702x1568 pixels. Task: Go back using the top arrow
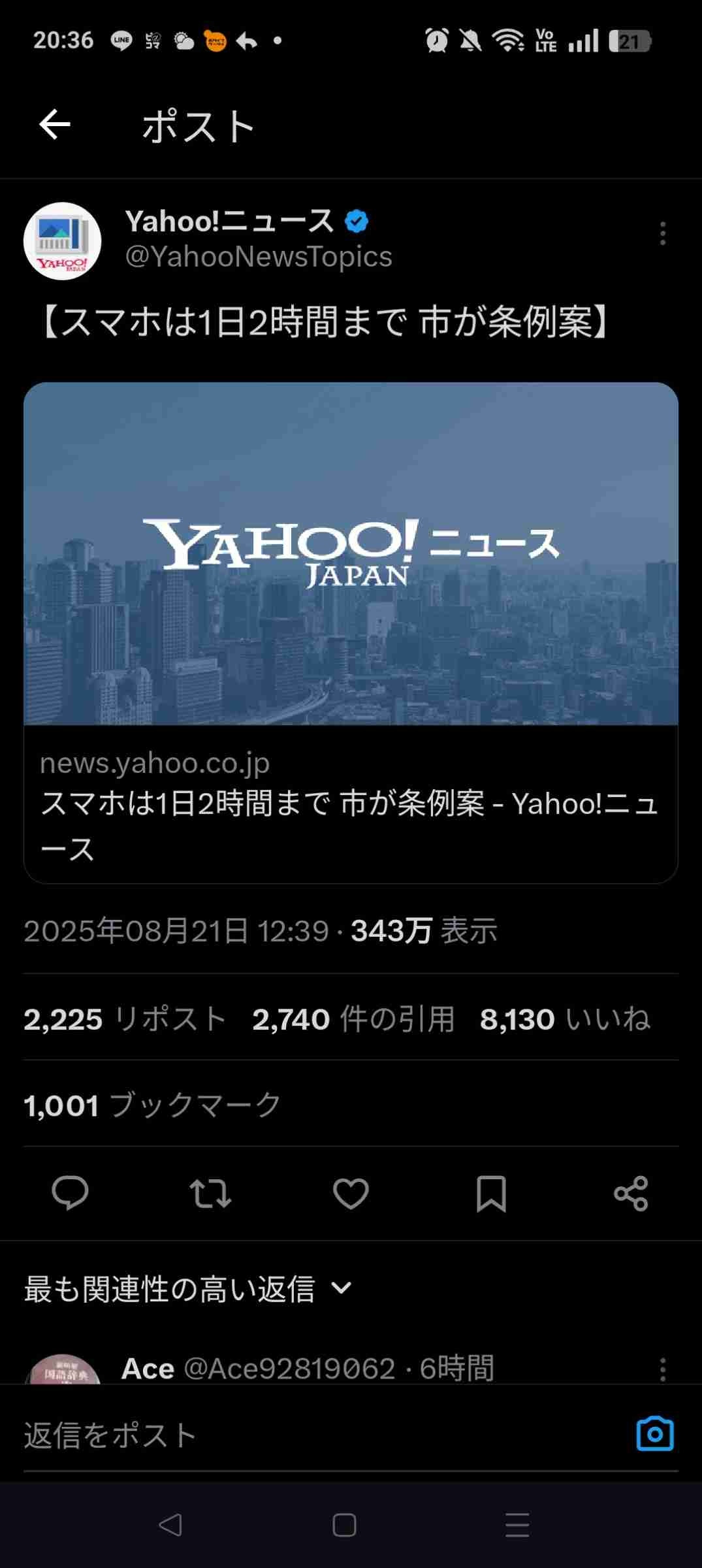pos(55,125)
